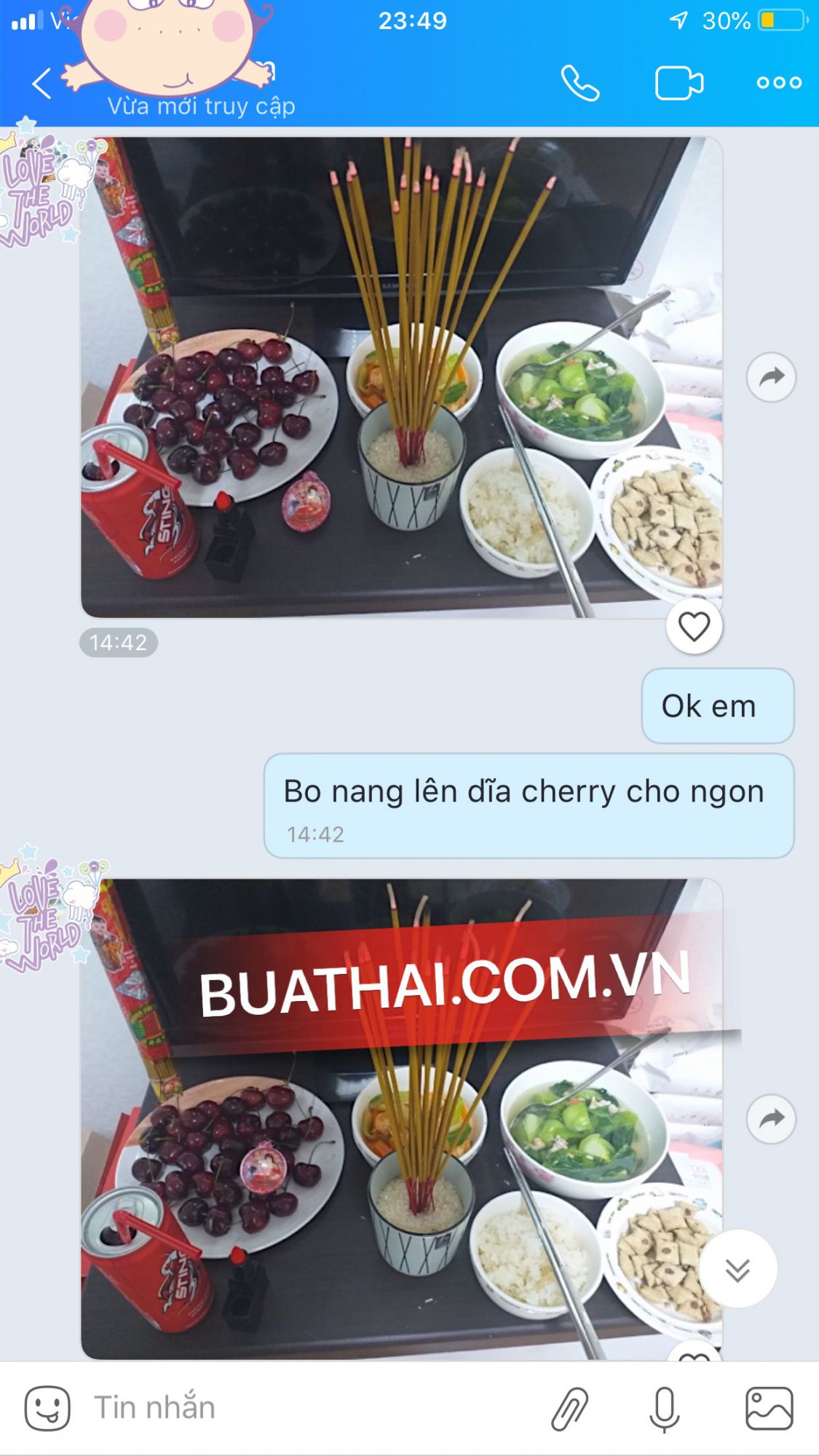Open the sticker and emoji picker

pyautogui.click(x=47, y=1408)
